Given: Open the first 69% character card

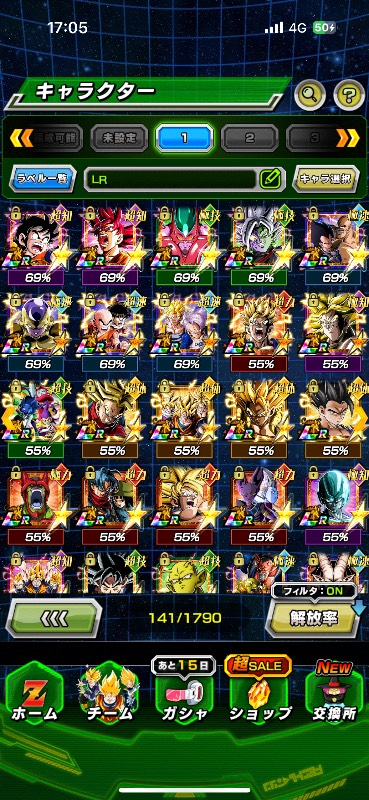Looking at the screenshot, I should pyautogui.click(x=36, y=246).
